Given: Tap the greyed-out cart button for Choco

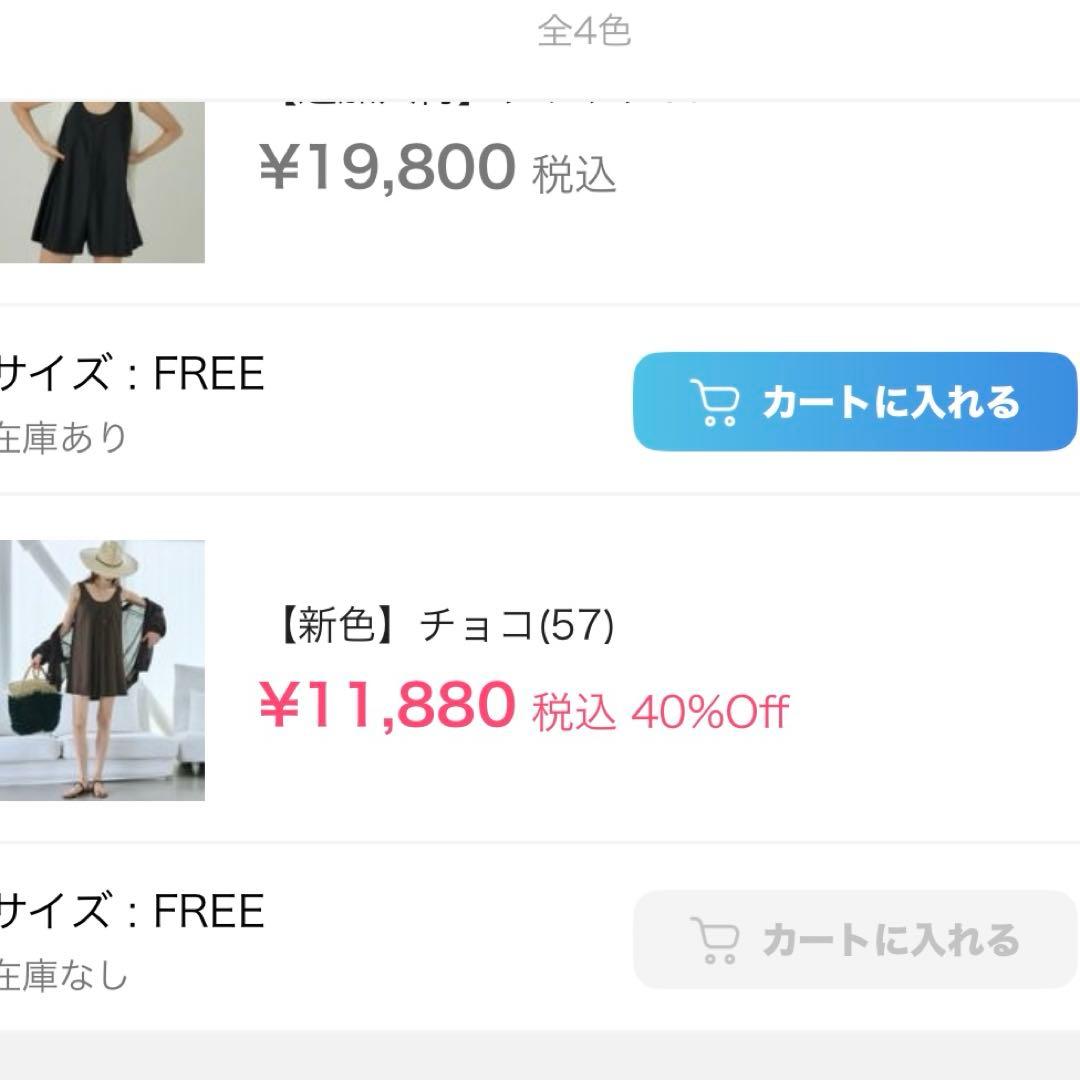Looking at the screenshot, I should (854, 940).
